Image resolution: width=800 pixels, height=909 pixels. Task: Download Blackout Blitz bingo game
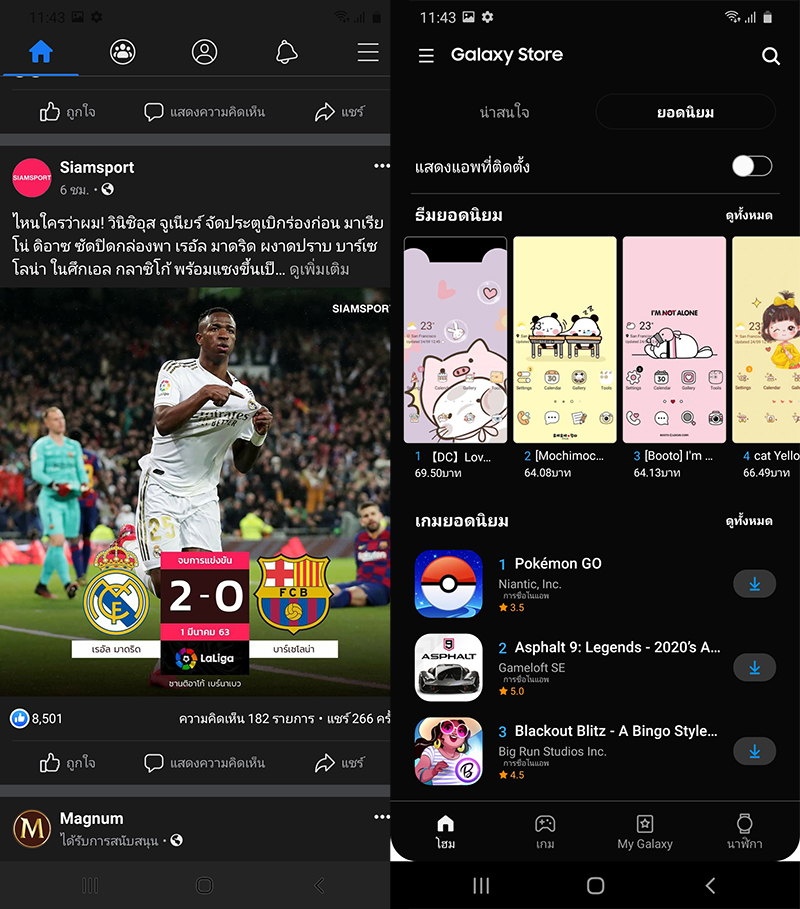click(x=754, y=750)
